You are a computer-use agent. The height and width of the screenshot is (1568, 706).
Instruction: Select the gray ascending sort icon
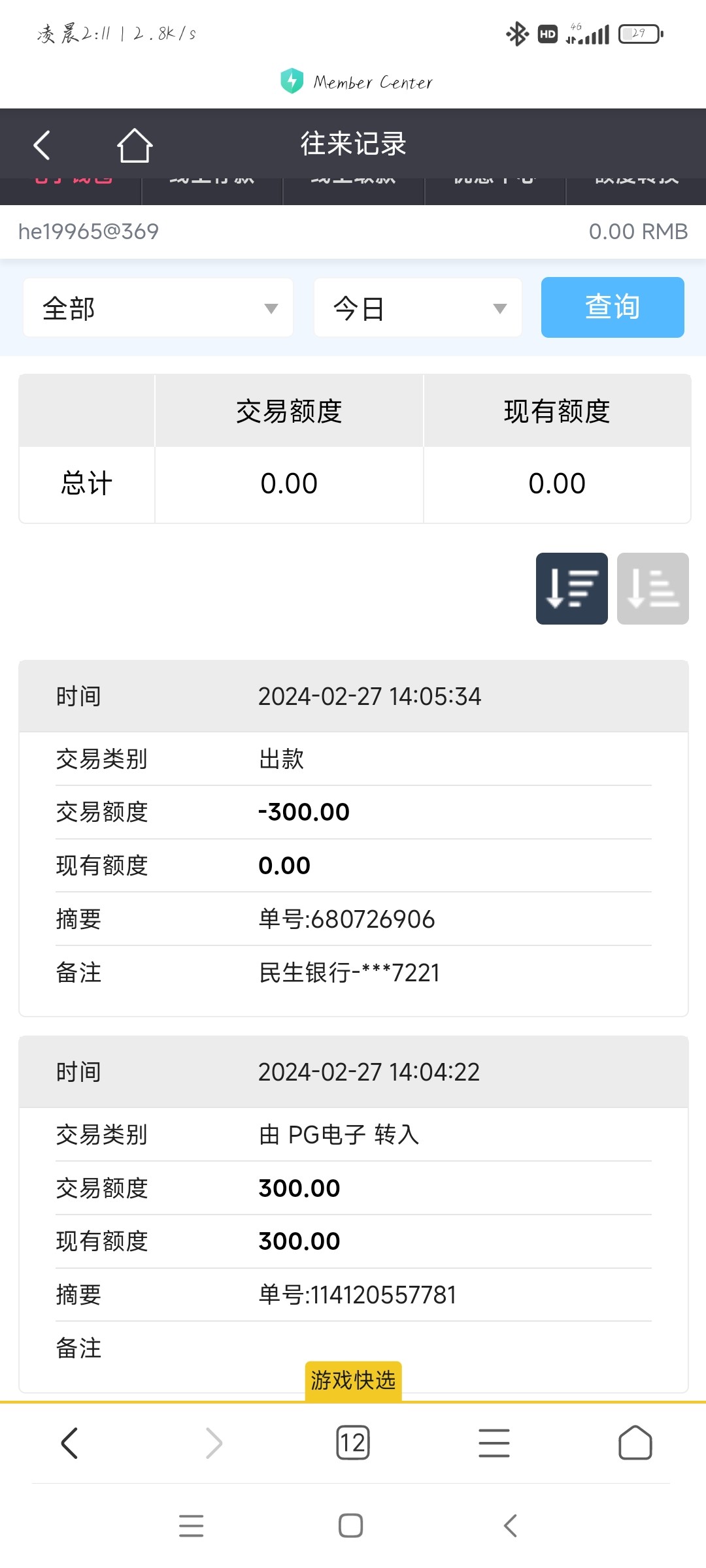pyautogui.click(x=653, y=589)
